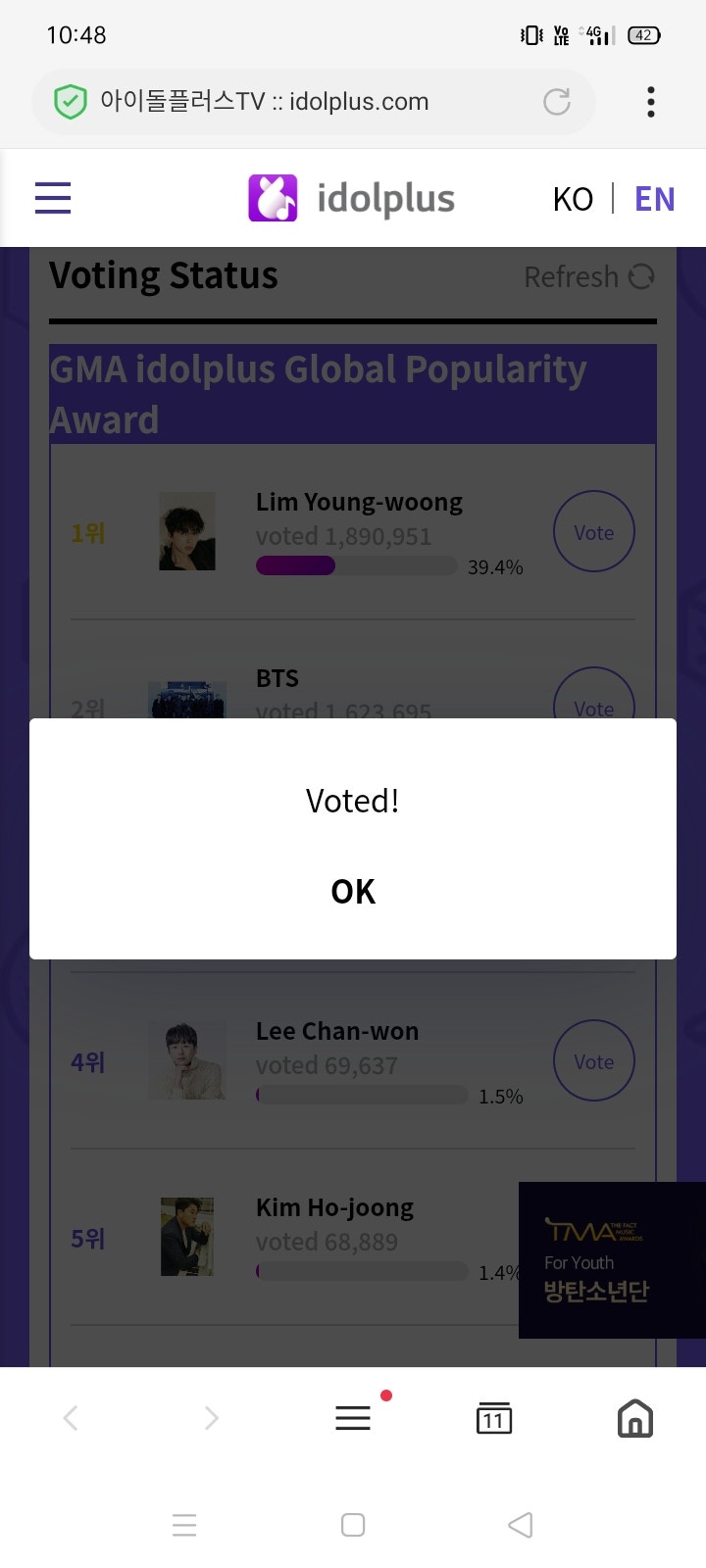This screenshot has width=706, height=1568.
Task: Open the browser page options three-dot menu
Action: click(x=650, y=101)
